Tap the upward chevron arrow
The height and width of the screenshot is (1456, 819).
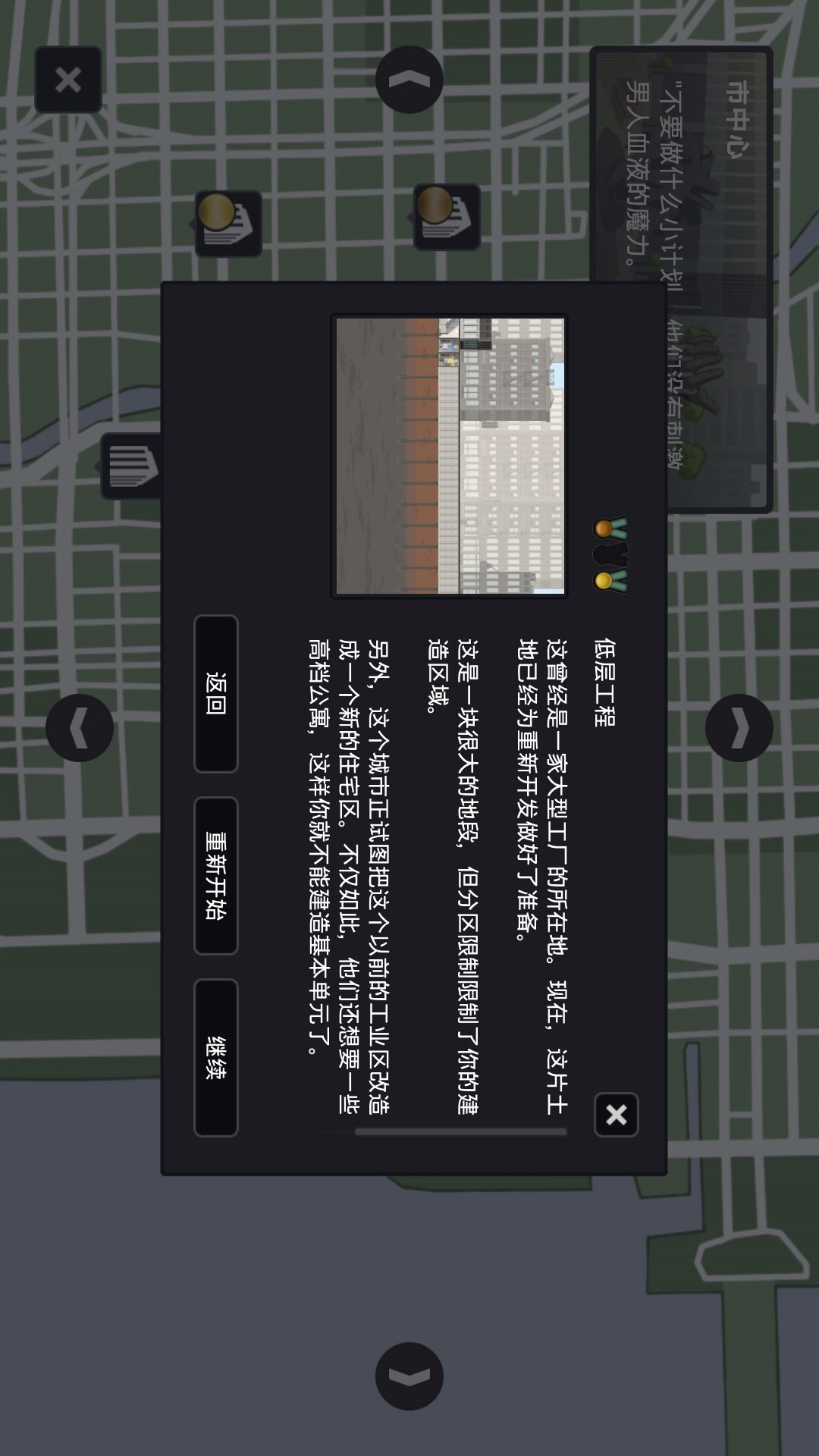point(409,80)
